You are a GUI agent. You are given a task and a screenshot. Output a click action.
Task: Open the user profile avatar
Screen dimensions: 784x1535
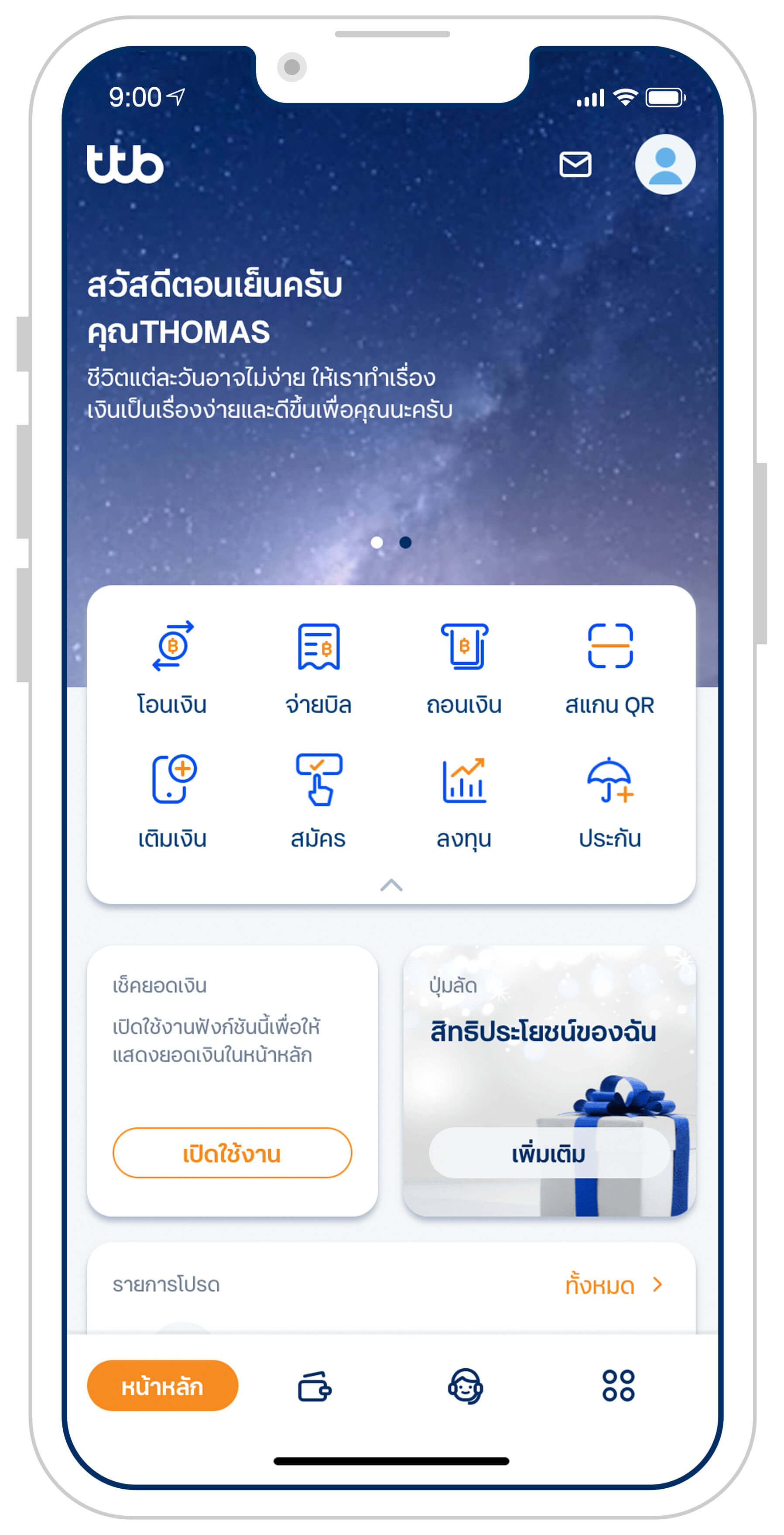coord(665,165)
